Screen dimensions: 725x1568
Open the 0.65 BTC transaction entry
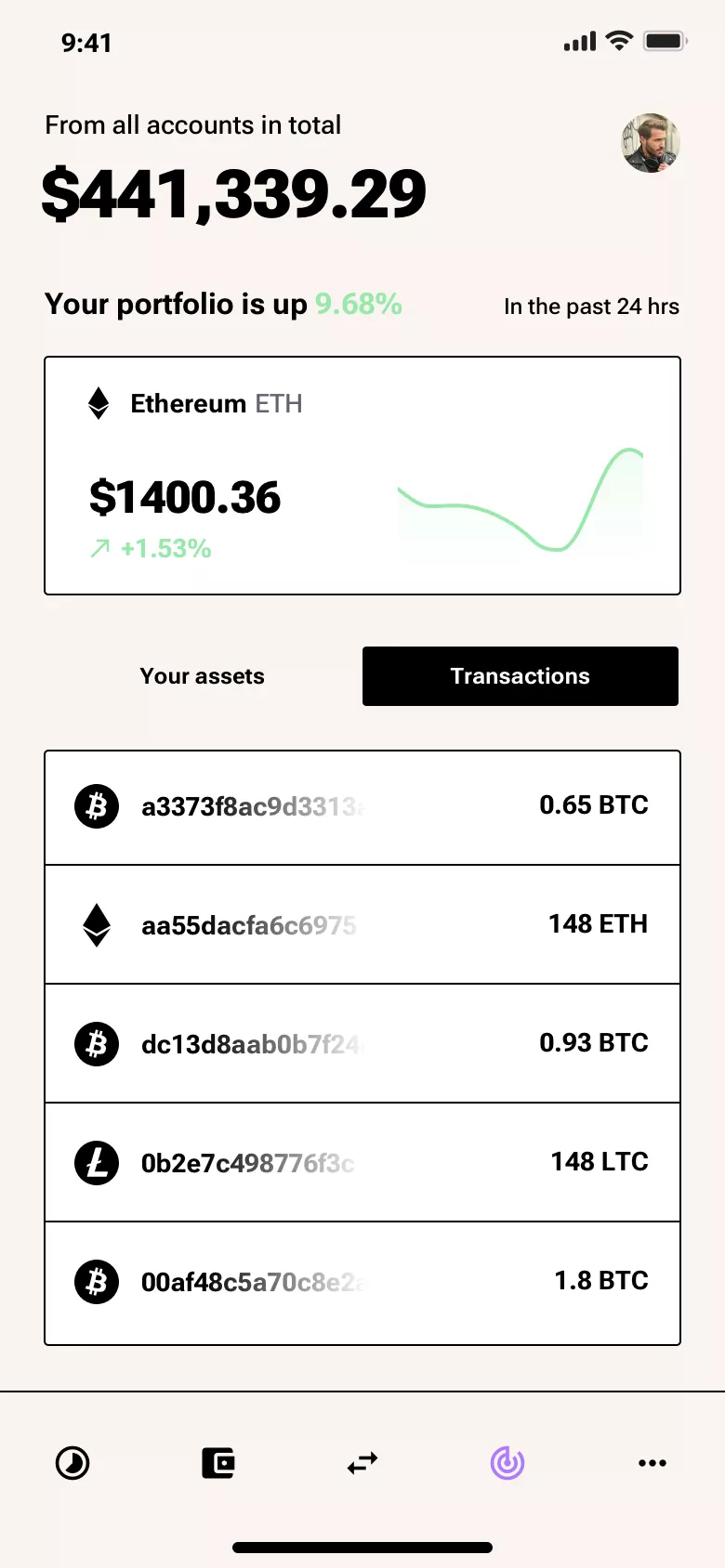coord(362,805)
